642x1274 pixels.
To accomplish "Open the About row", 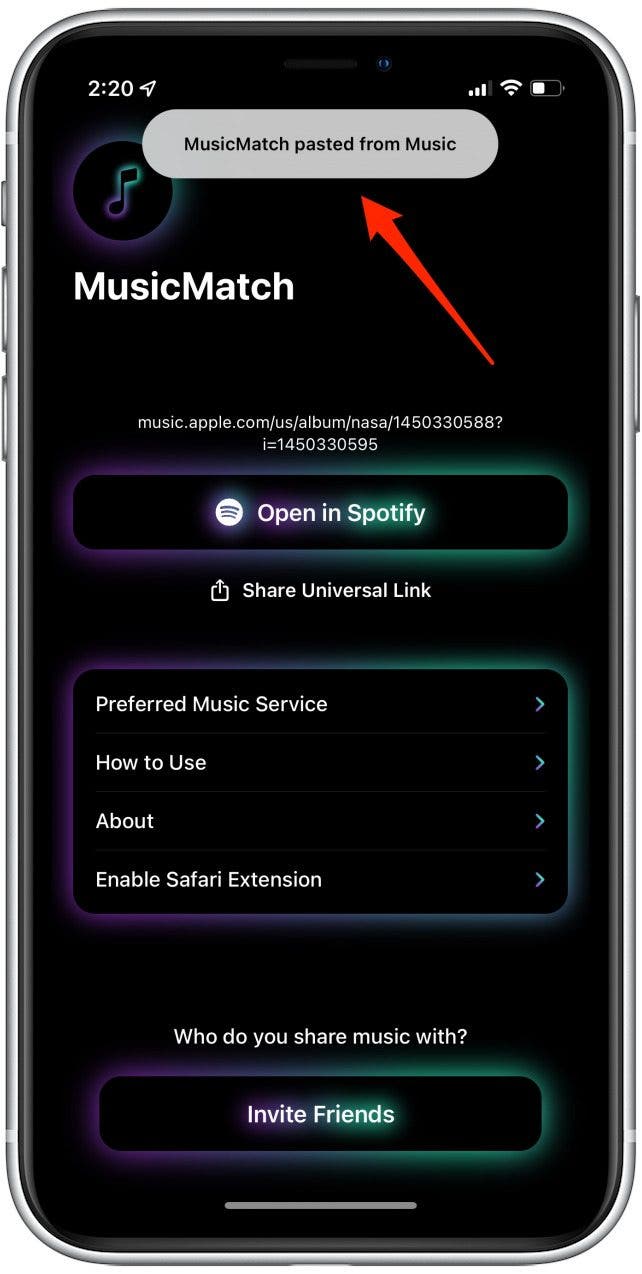I will (x=320, y=821).
